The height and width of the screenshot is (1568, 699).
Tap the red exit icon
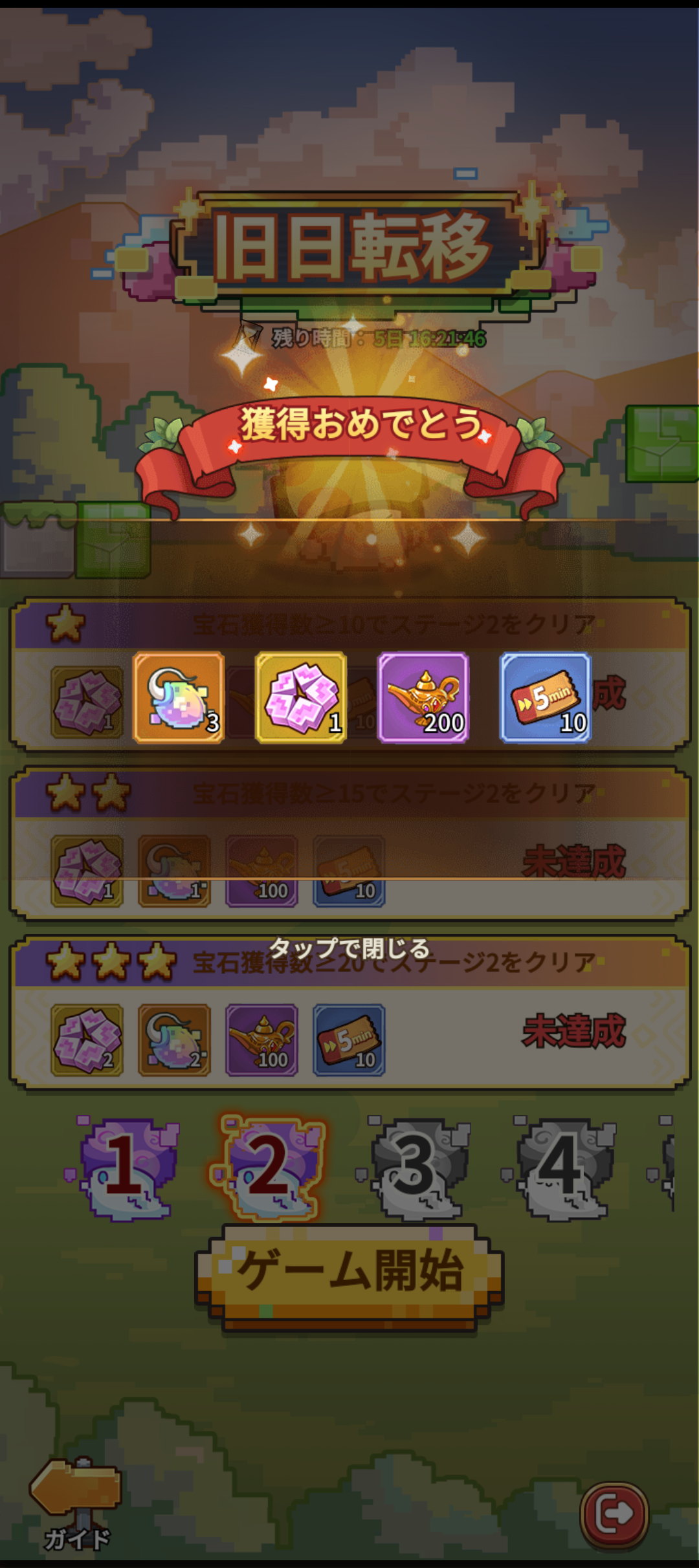pos(614,1514)
